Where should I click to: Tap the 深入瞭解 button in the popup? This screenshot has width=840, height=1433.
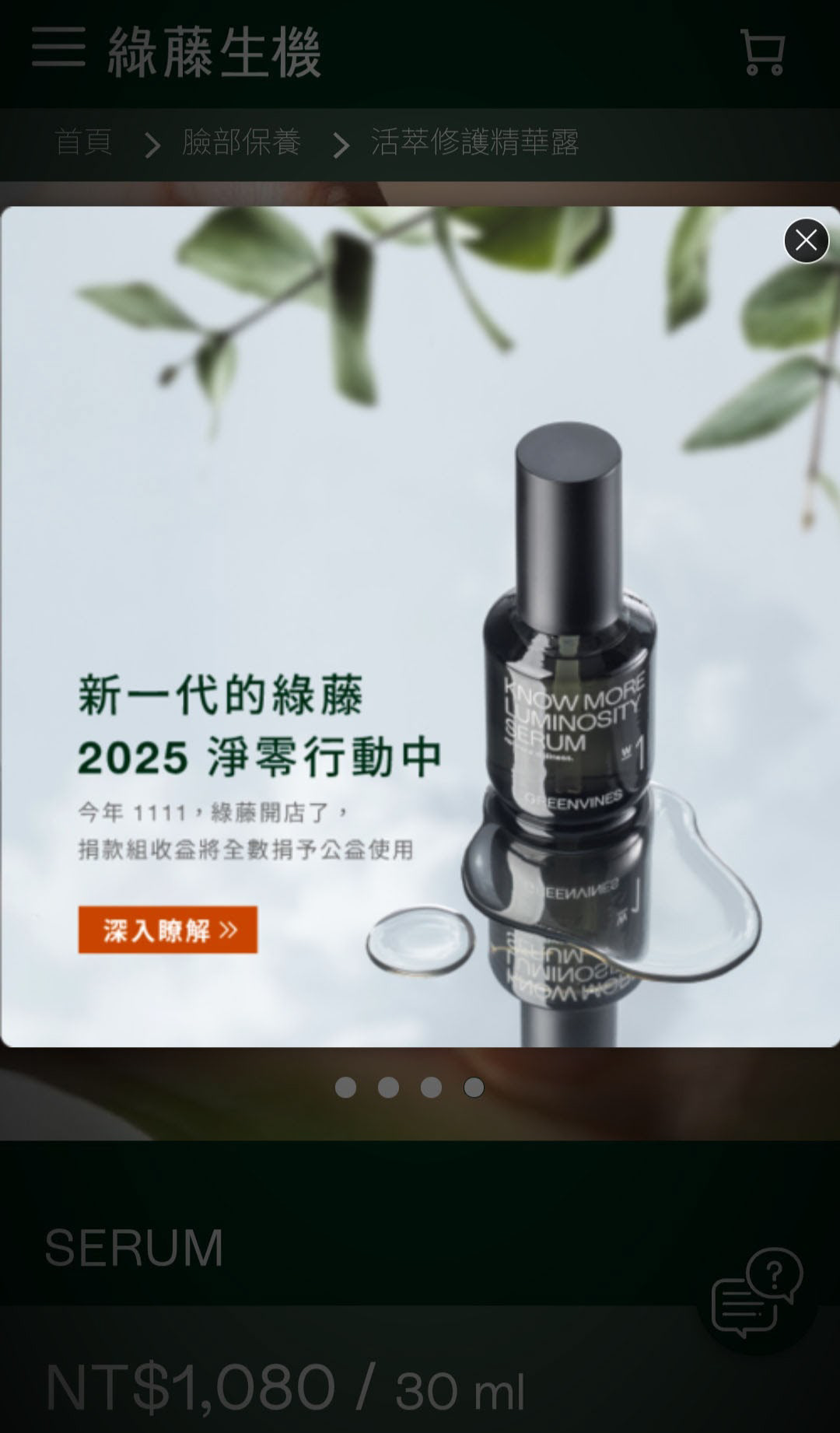click(x=167, y=930)
